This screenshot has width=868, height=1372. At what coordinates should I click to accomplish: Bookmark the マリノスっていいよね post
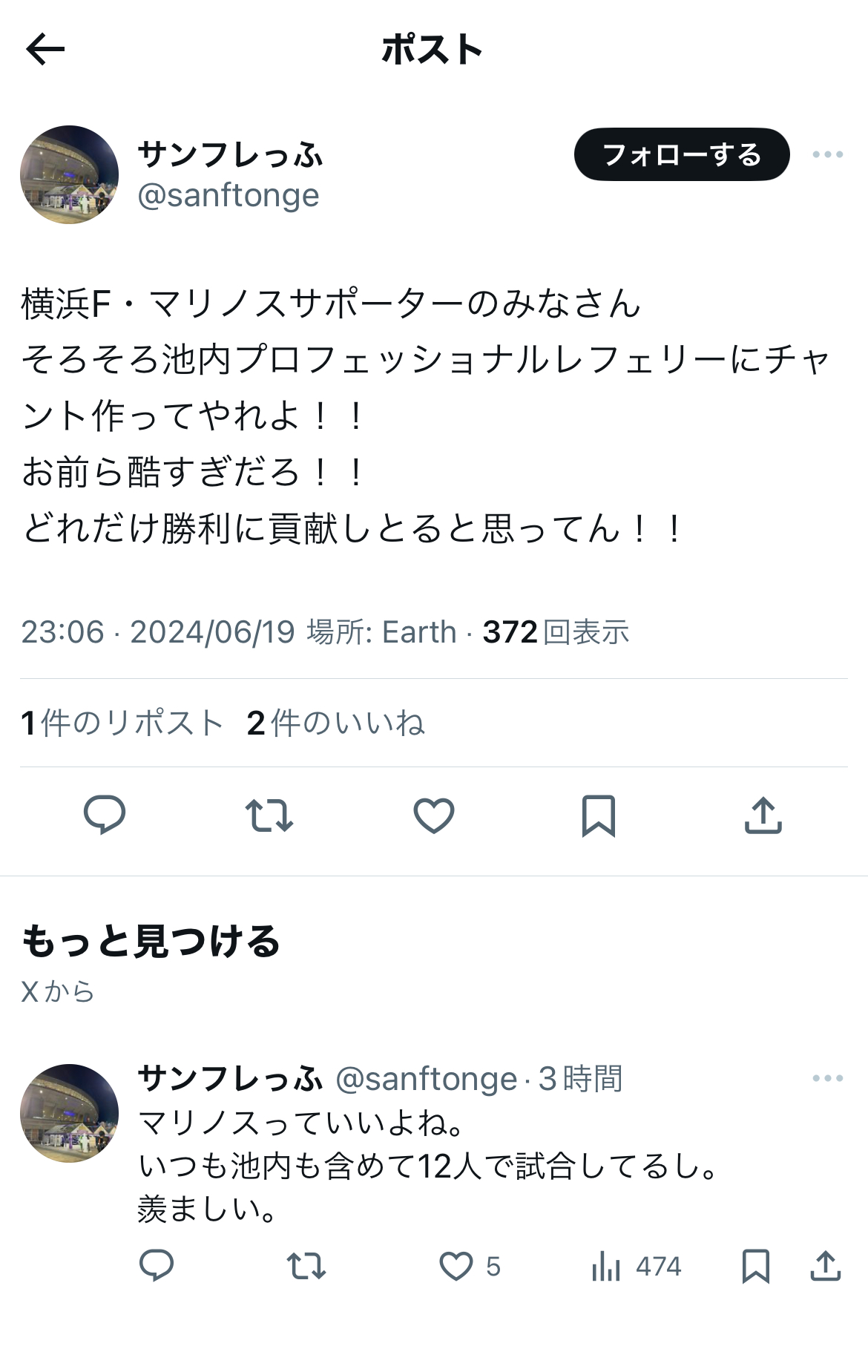click(755, 1266)
